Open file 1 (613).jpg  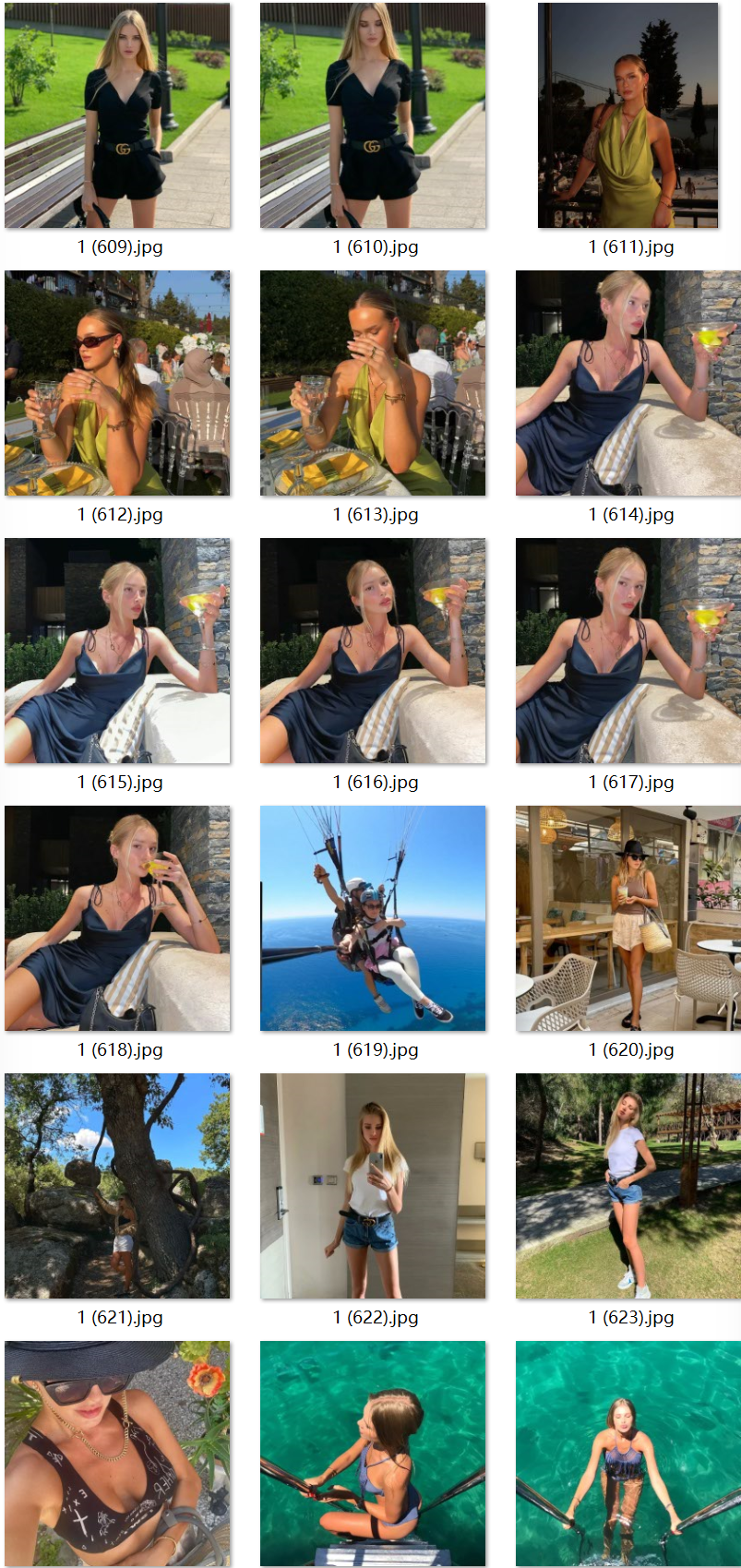point(373,383)
